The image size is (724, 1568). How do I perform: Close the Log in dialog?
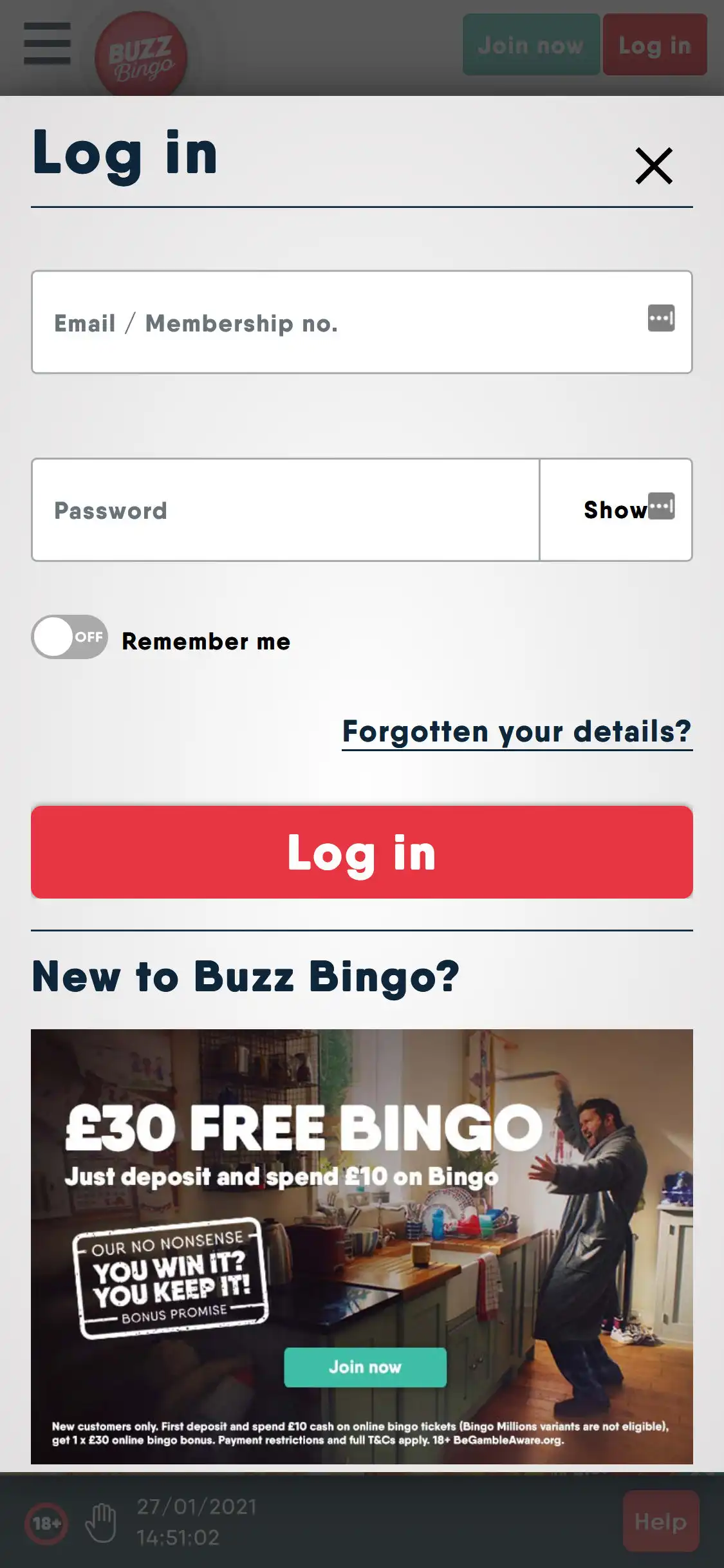[653, 166]
